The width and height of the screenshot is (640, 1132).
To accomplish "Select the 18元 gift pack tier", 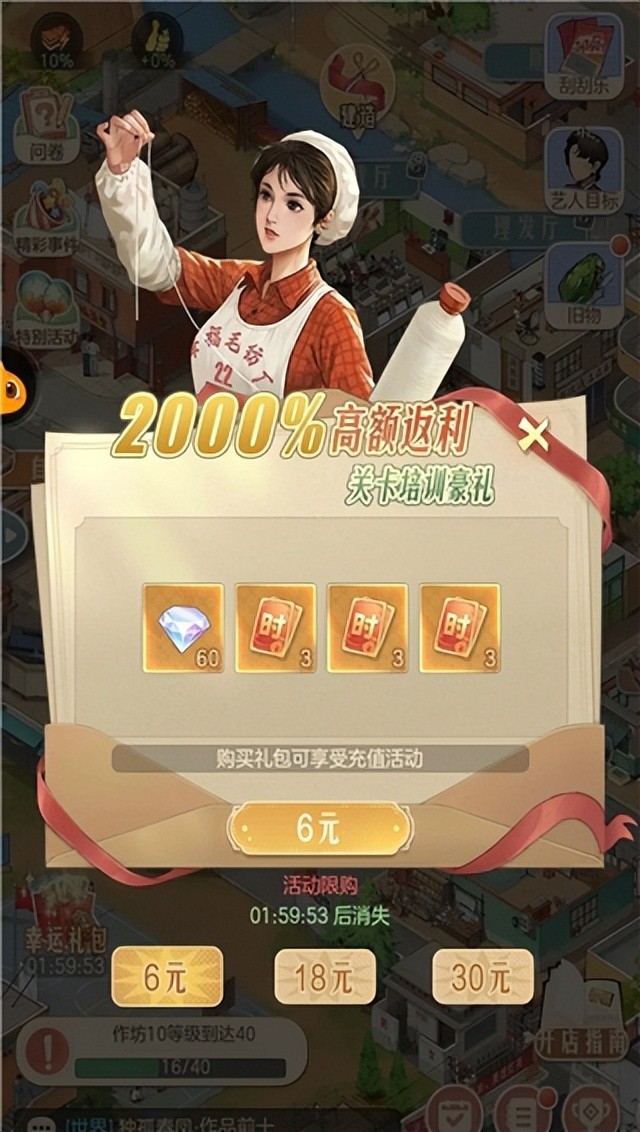I will tap(326, 977).
